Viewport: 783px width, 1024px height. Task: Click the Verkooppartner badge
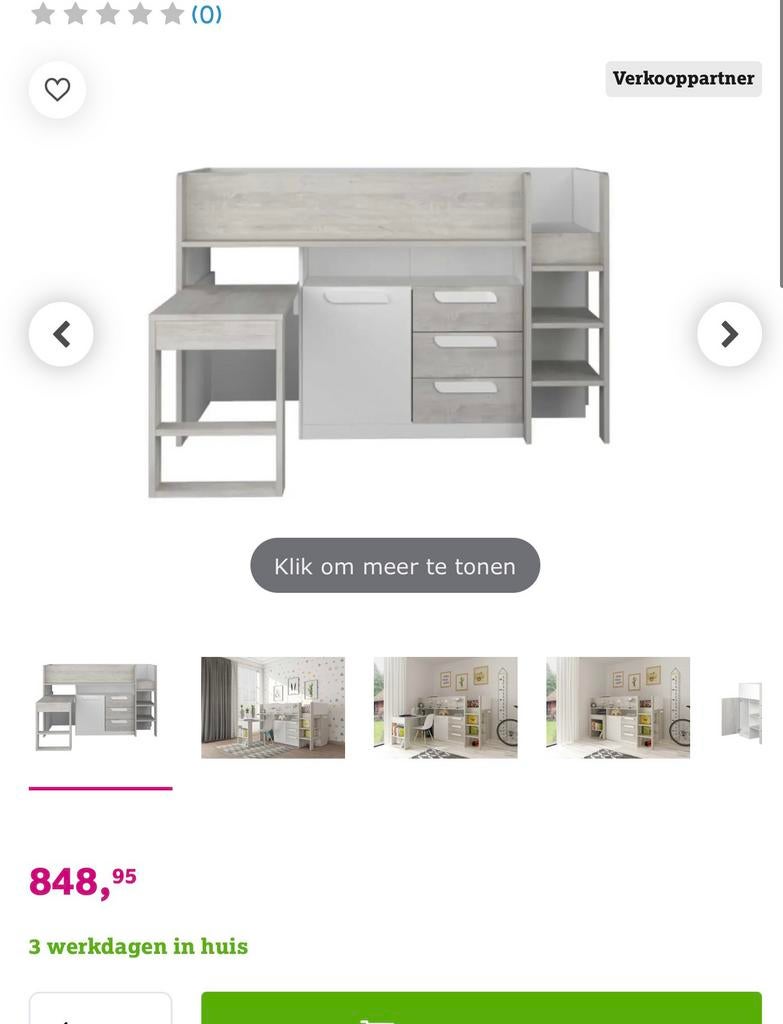683,78
